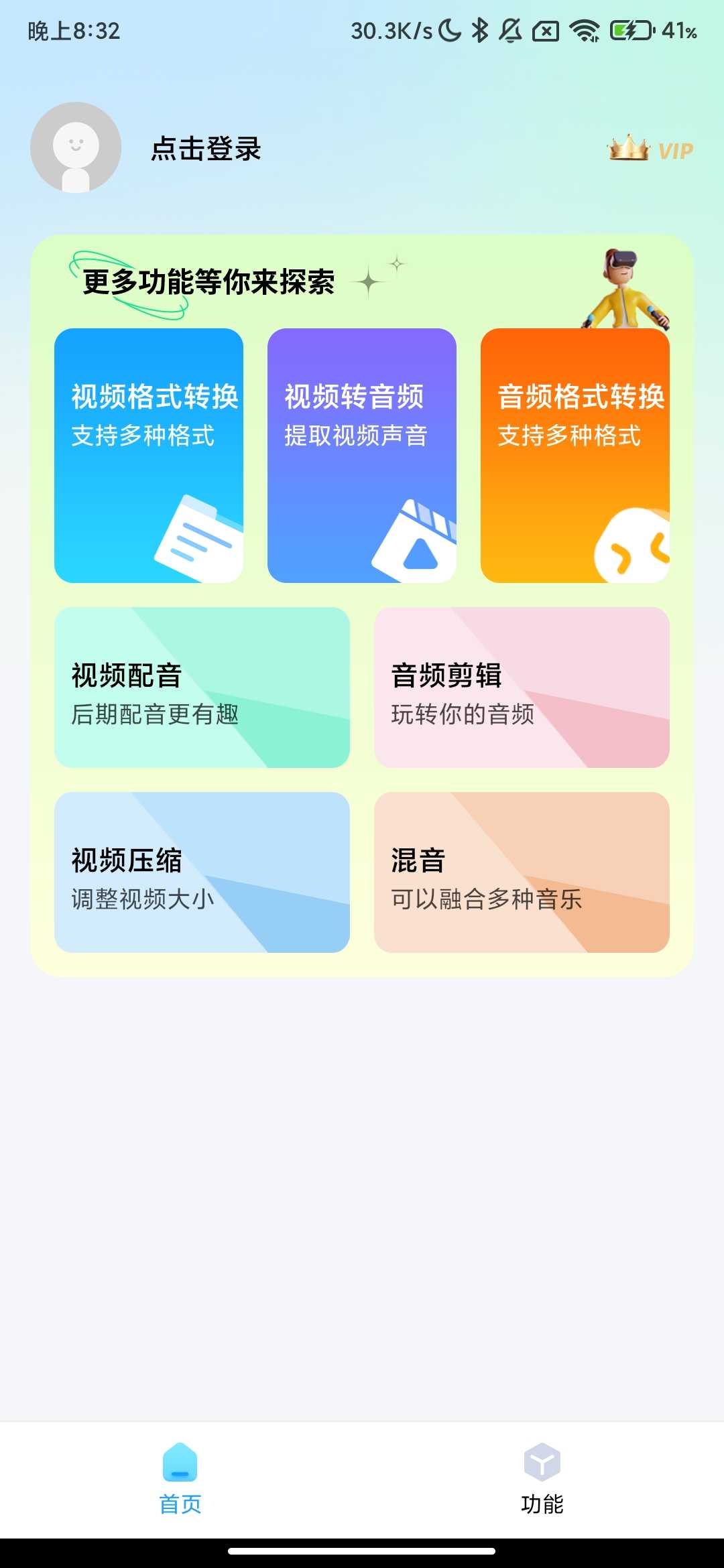Click 点击登录 to sign in
Viewport: 724px width, 1568px height.
pyautogui.click(x=206, y=149)
